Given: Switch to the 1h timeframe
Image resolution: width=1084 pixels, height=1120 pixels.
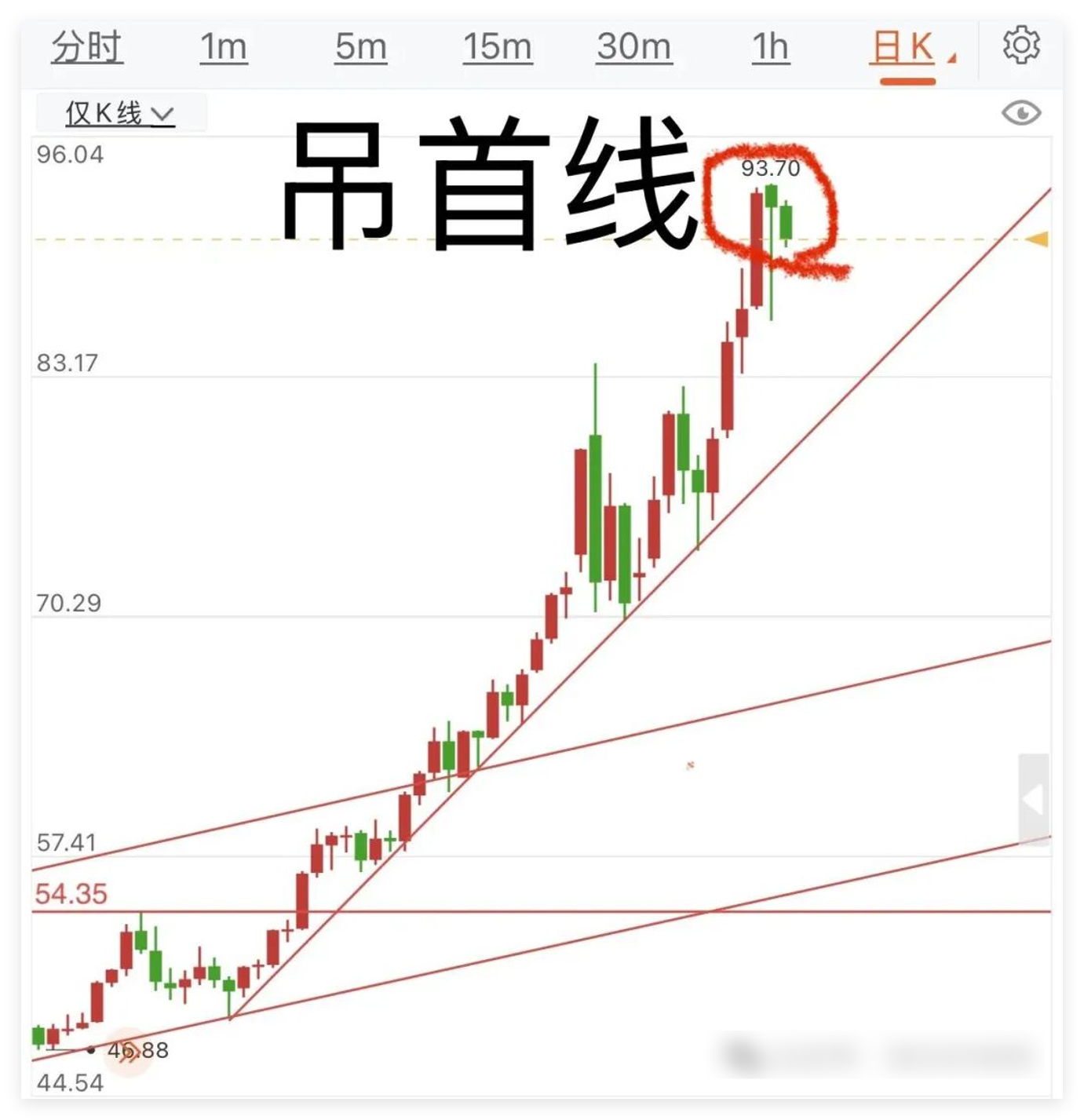Looking at the screenshot, I should pyautogui.click(x=770, y=48).
